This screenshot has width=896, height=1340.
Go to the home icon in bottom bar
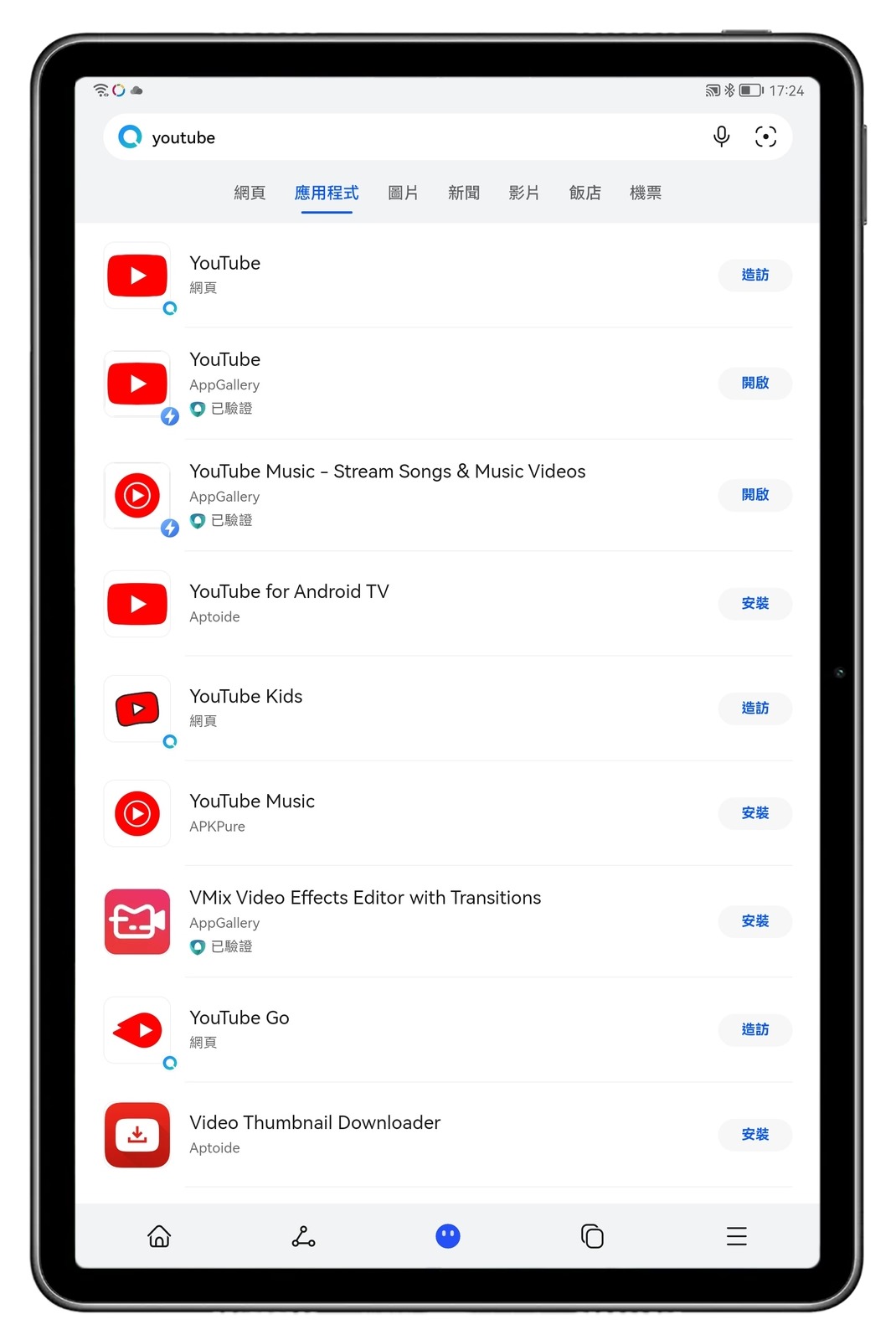pos(159,1236)
